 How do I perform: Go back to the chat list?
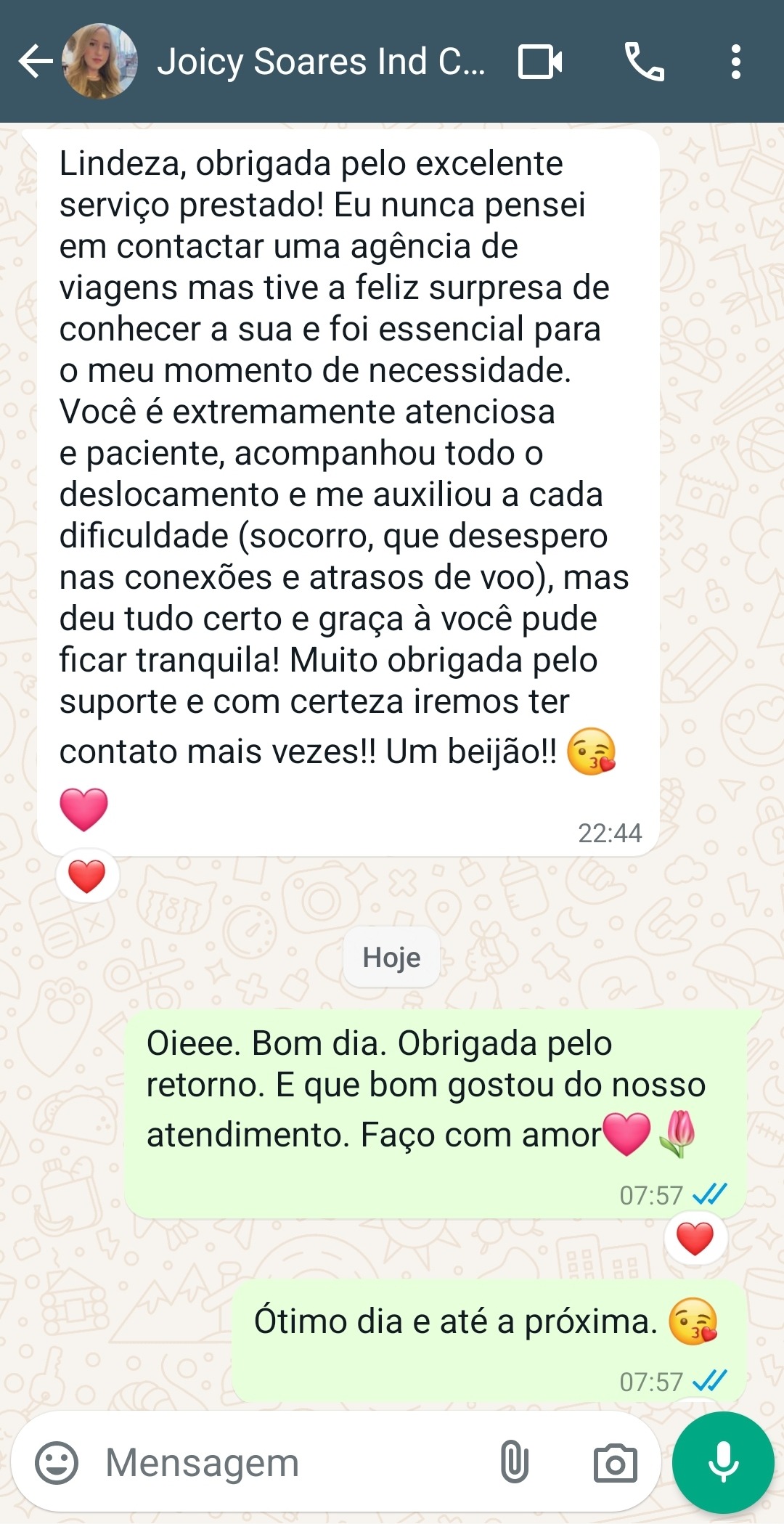[x=35, y=62]
